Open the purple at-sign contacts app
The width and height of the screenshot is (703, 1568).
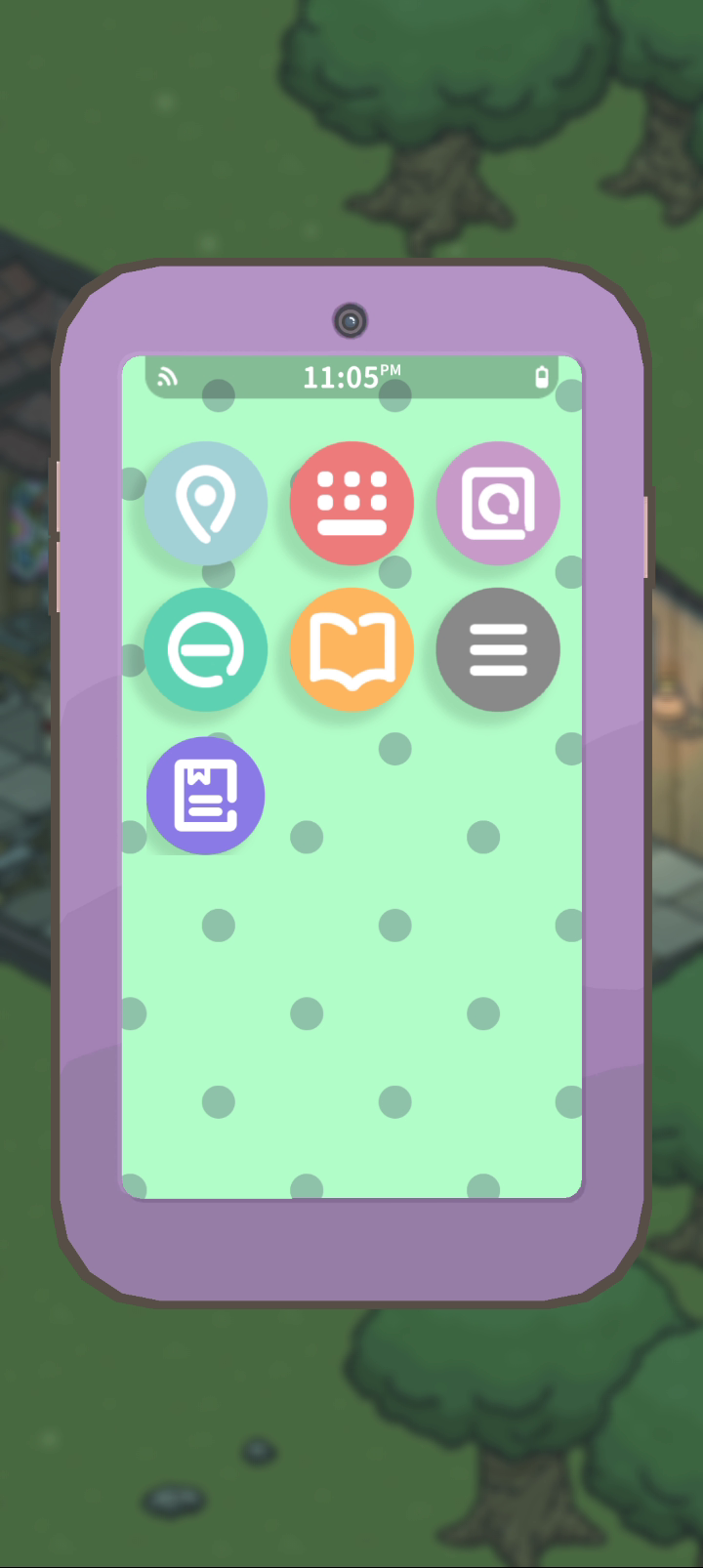pyautogui.click(x=498, y=503)
